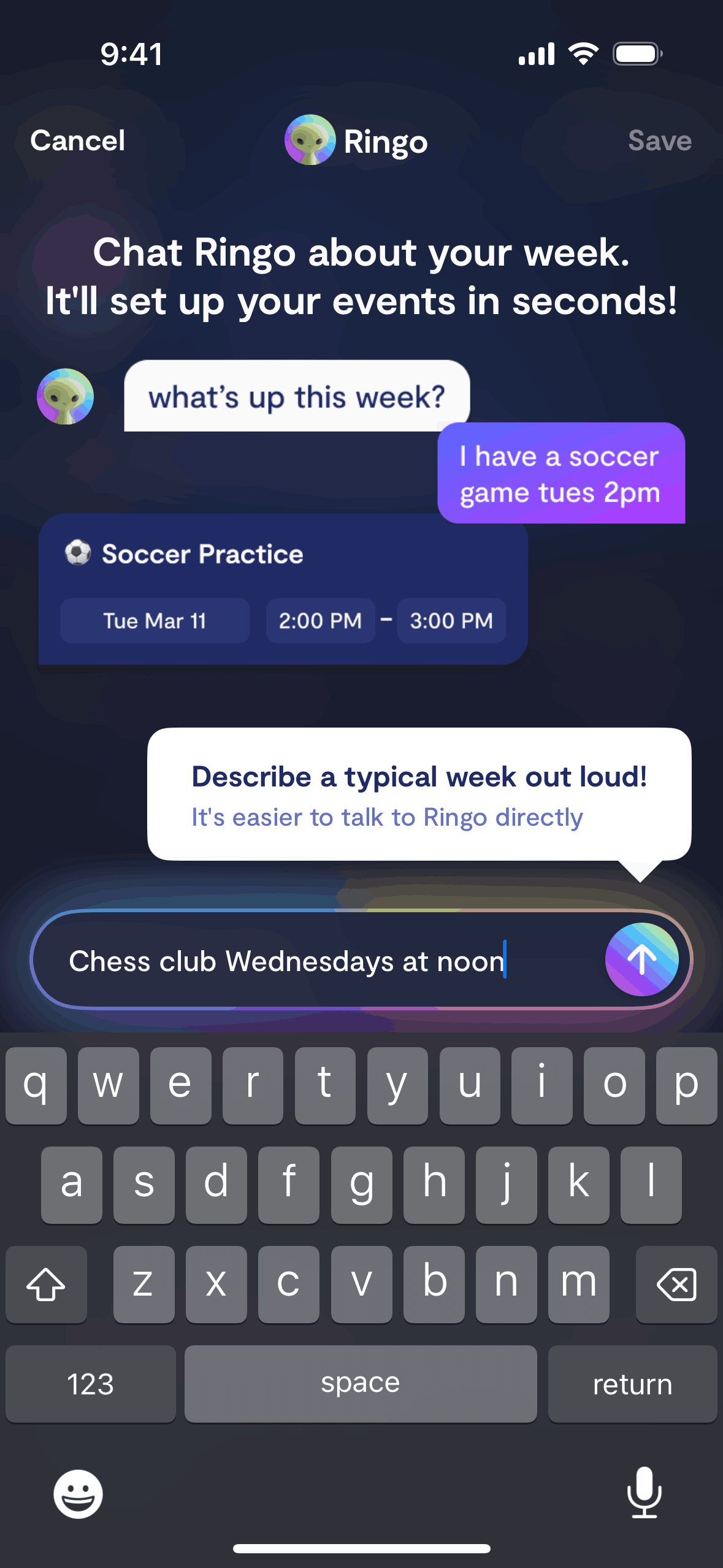Image resolution: width=723 pixels, height=1568 pixels.
Task: Save the events with Save button
Action: pyautogui.click(x=659, y=141)
